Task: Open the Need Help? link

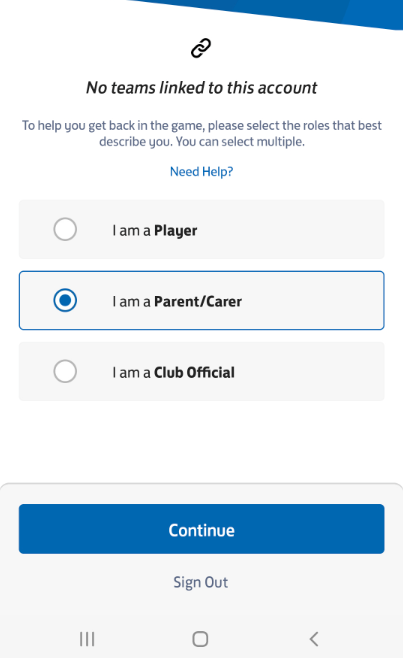Action: (x=202, y=171)
